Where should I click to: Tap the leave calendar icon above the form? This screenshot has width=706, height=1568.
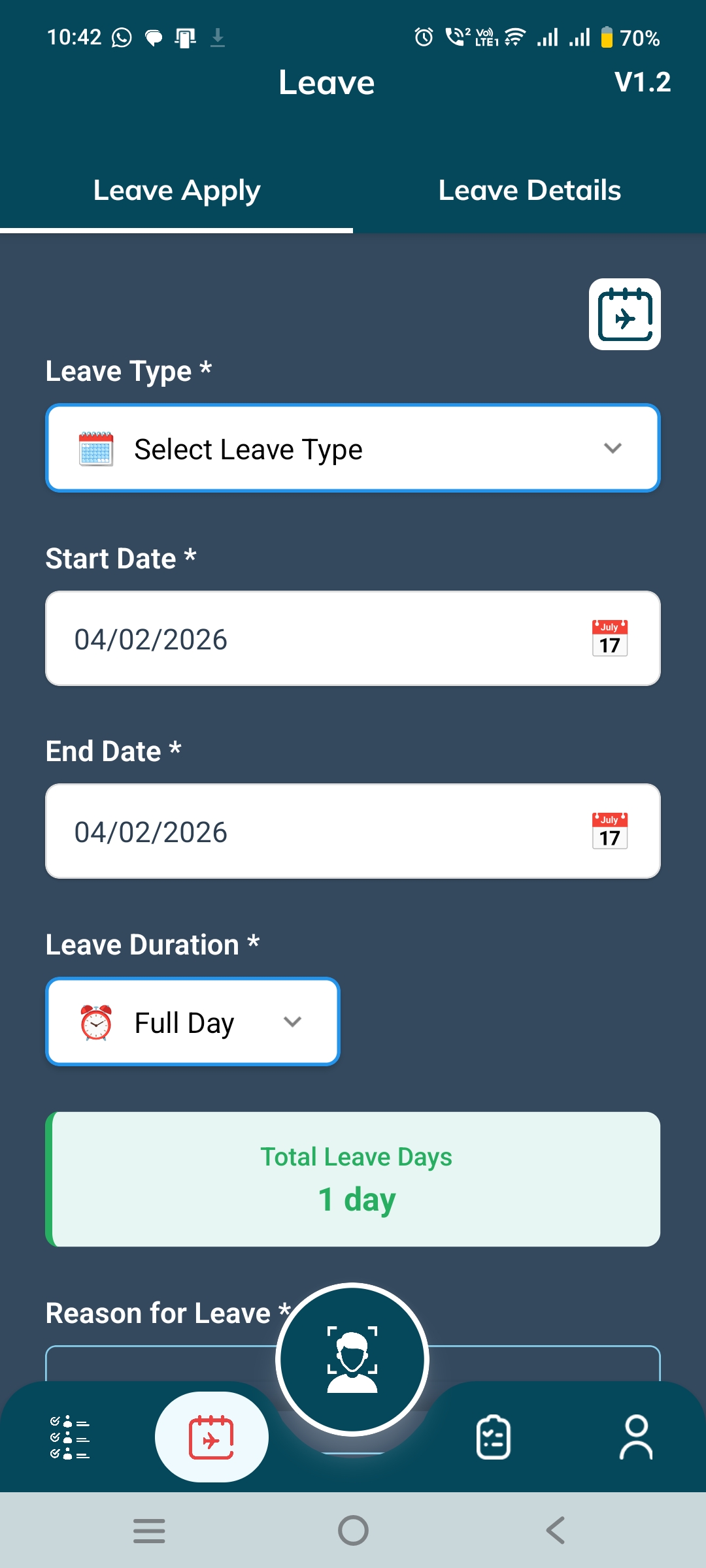coord(624,314)
